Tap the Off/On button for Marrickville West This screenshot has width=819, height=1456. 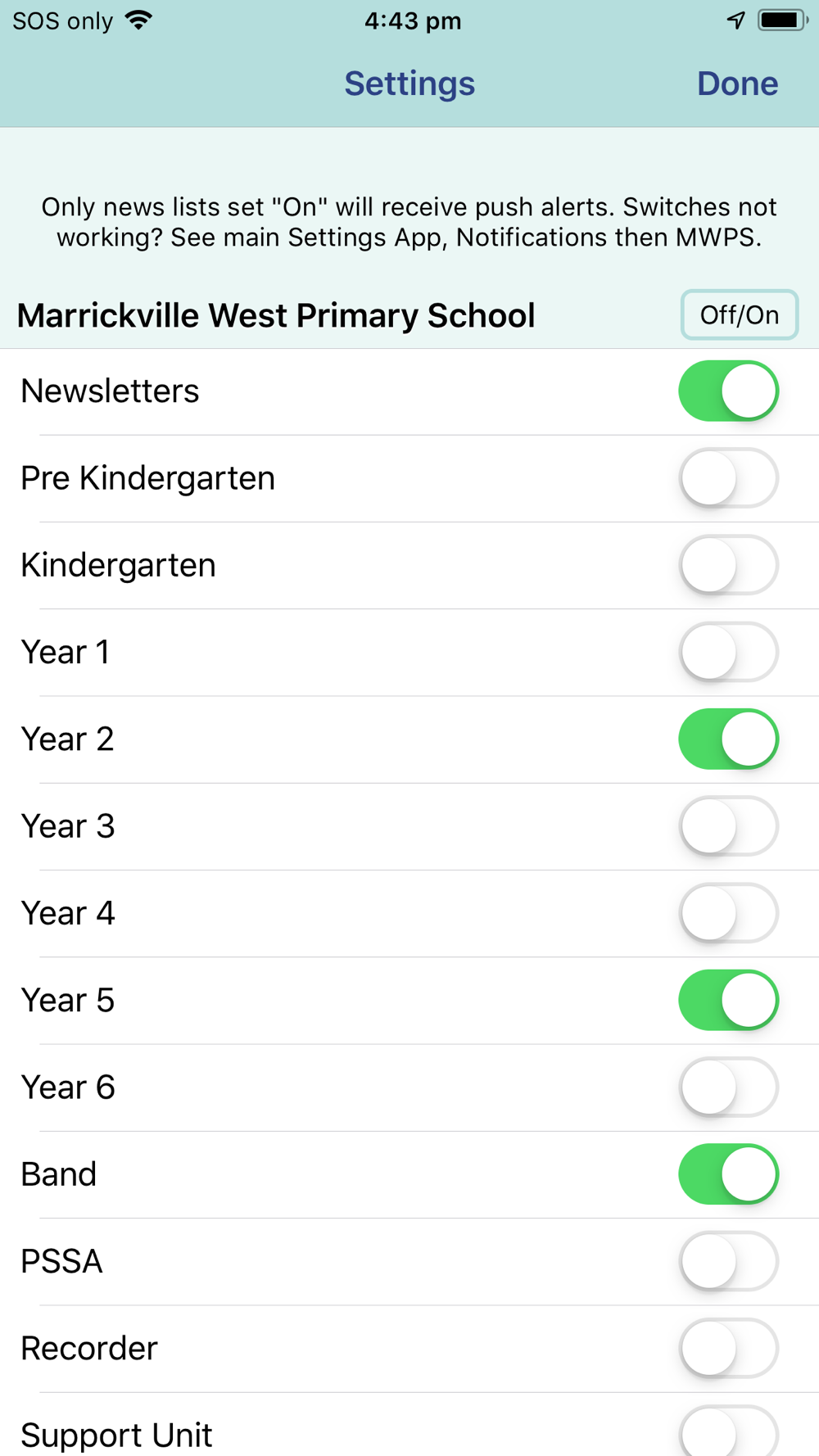pyautogui.click(x=740, y=314)
